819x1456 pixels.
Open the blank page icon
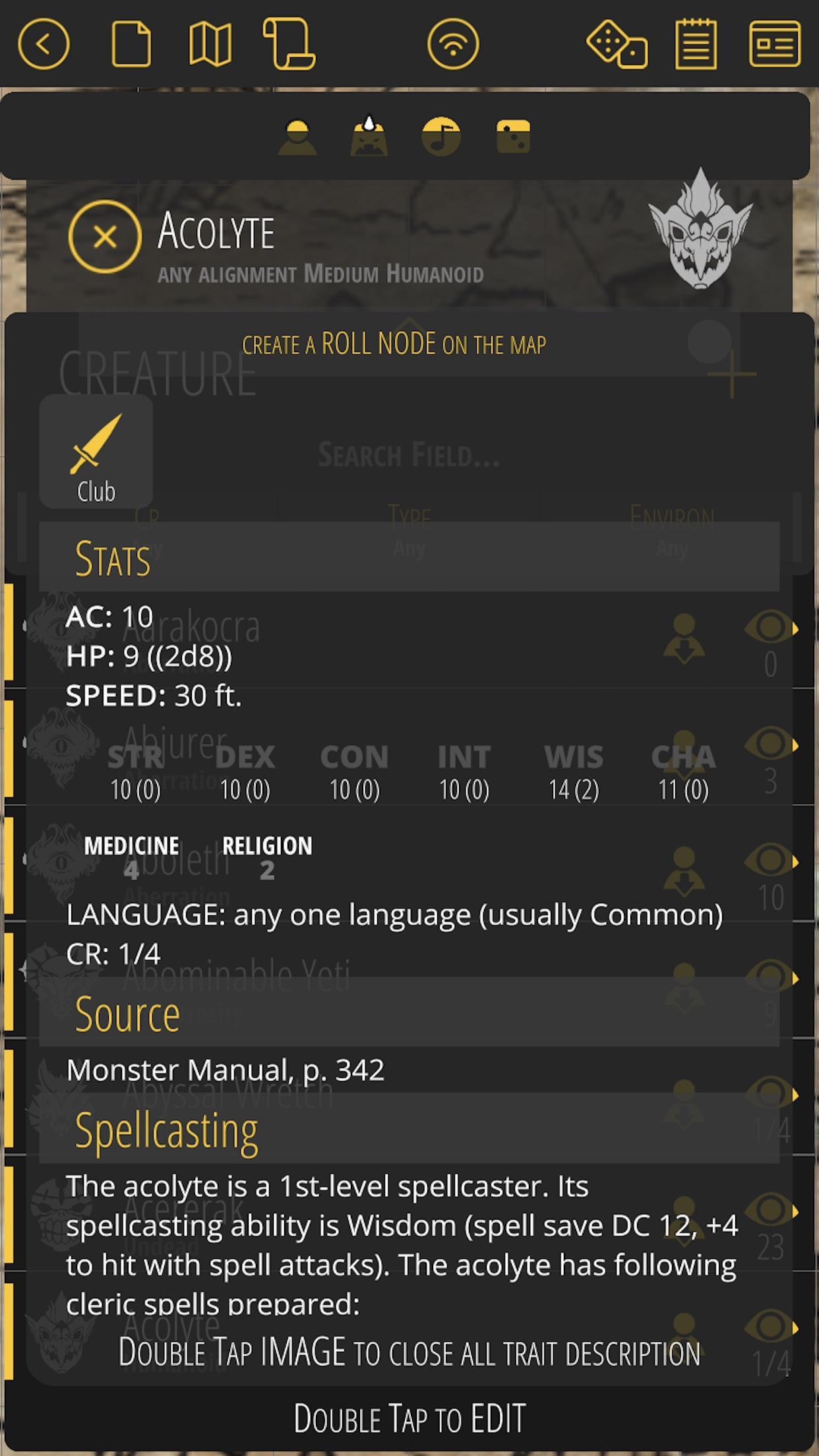(x=131, y=44)
